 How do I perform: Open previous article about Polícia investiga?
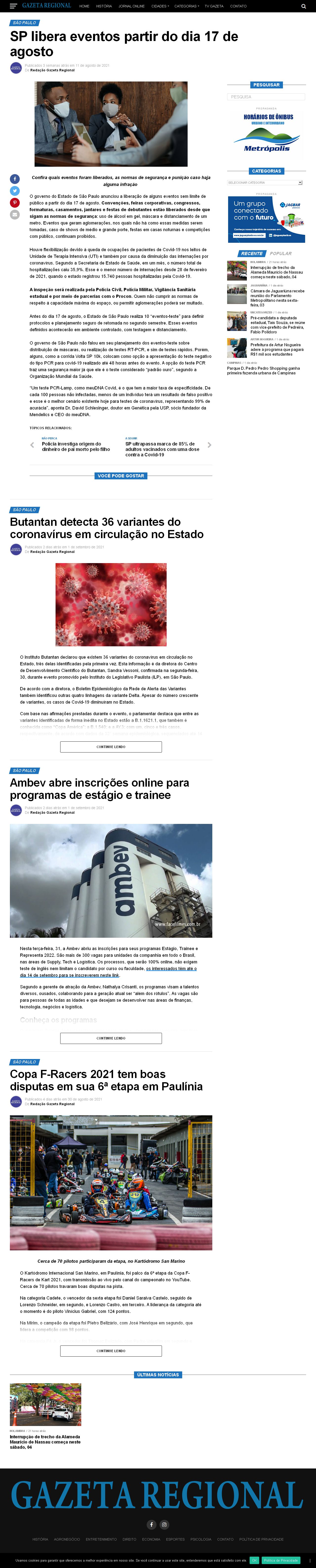(76, 447)
